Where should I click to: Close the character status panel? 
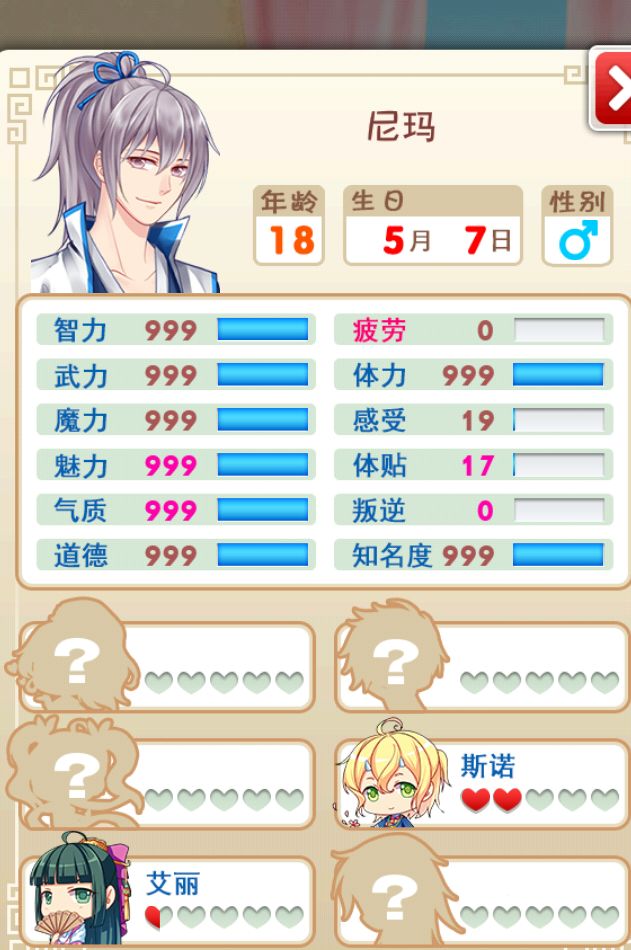coord(612,90)
